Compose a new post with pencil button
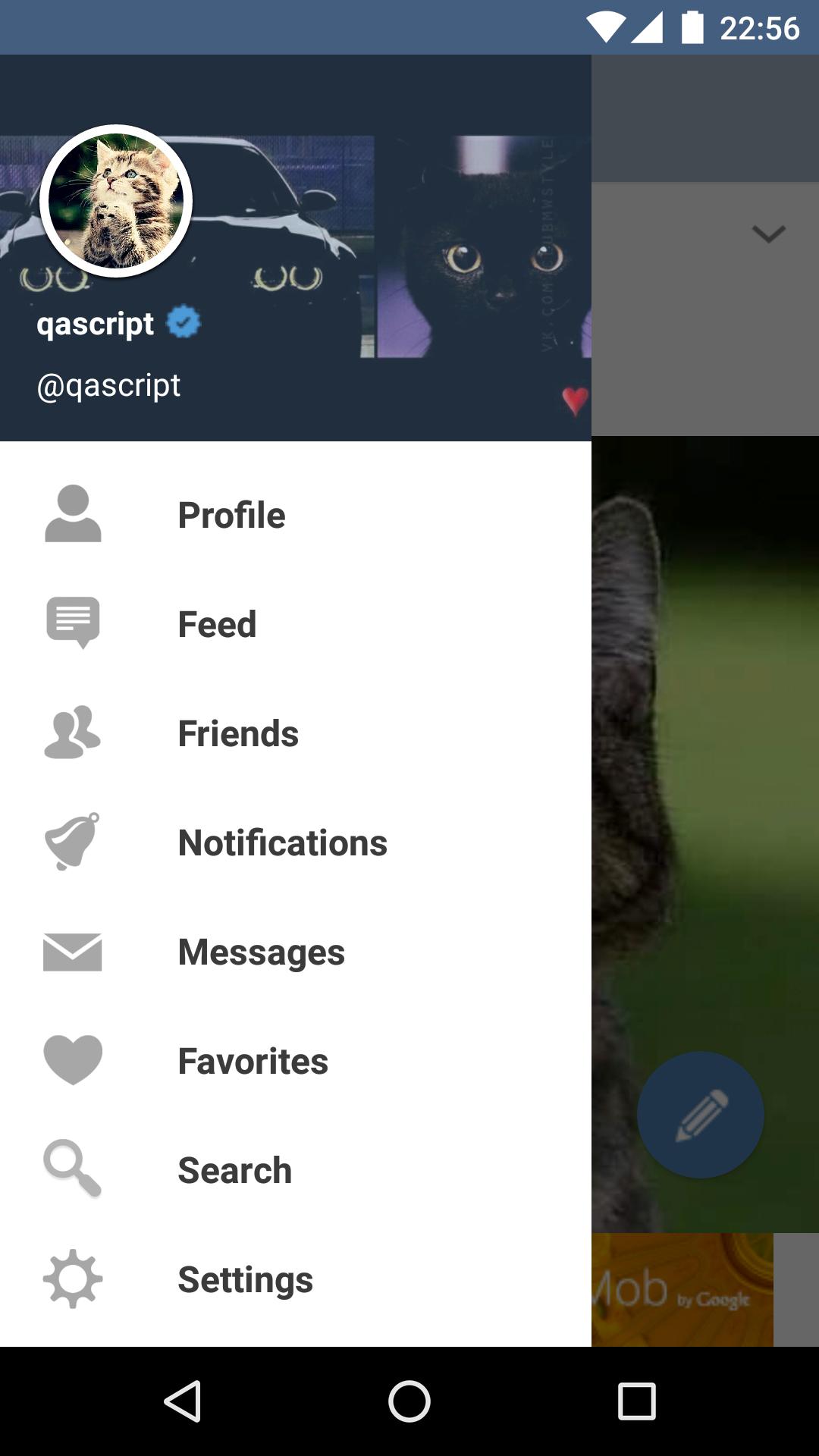 coord(700,1114)
